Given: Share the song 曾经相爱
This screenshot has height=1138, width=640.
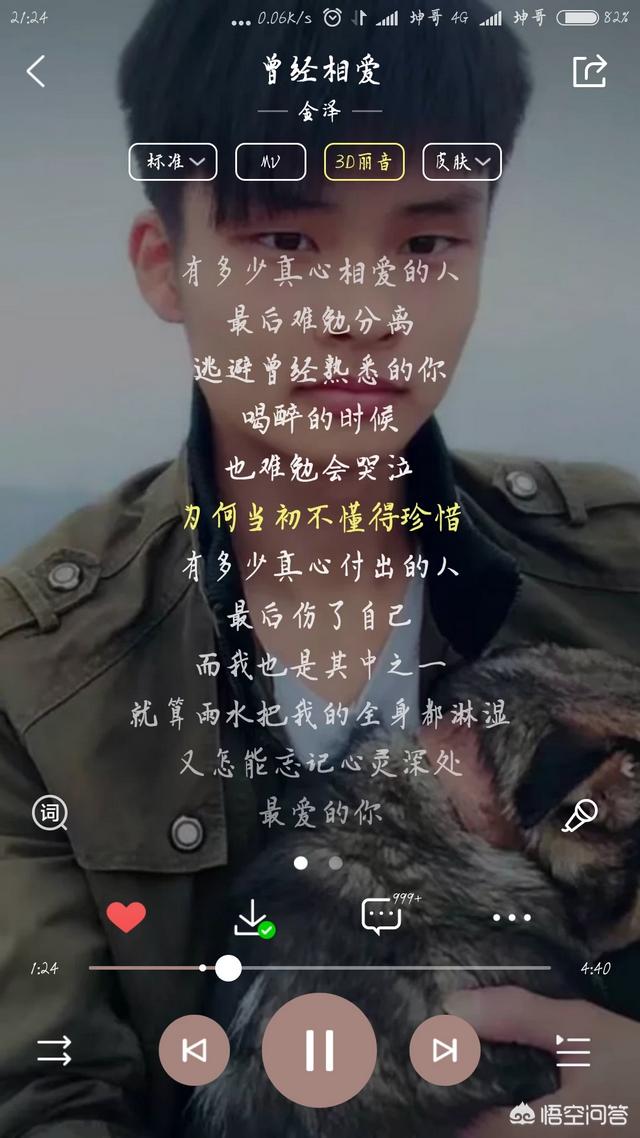Looking at the screenshot, I should coord(589,71).
